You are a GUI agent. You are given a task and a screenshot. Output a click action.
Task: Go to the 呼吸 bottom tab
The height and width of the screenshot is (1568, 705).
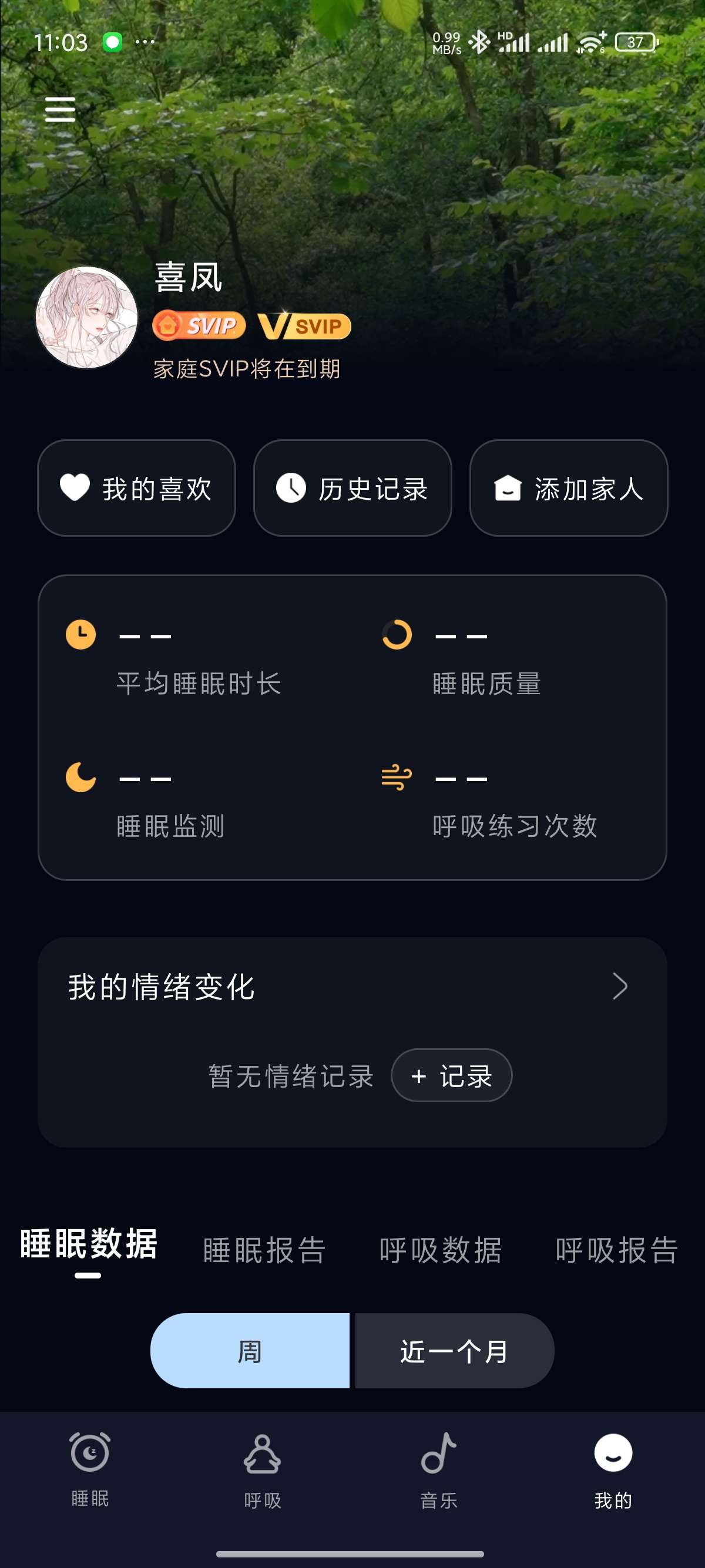pos(263,1468)
